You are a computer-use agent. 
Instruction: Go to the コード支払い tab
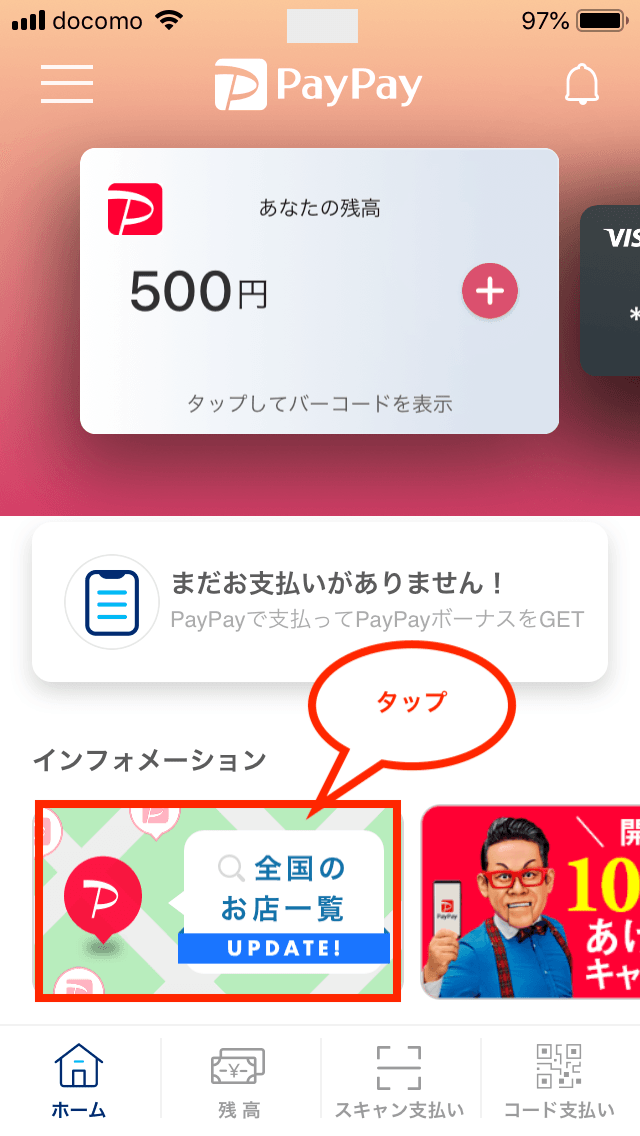click(559, 1080)
